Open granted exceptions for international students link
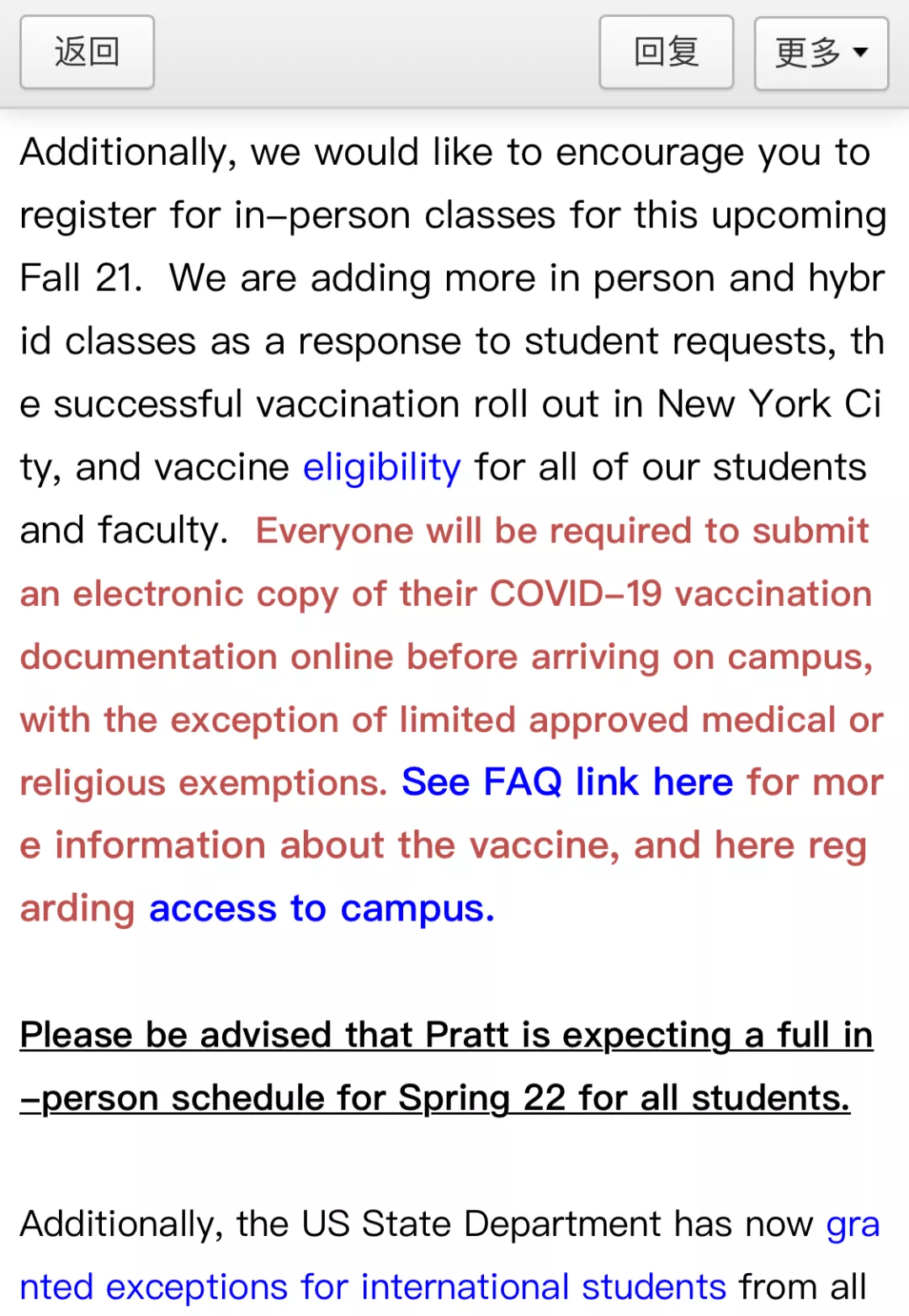Viewport: 909px width, 1316px height. (373, 1287)
